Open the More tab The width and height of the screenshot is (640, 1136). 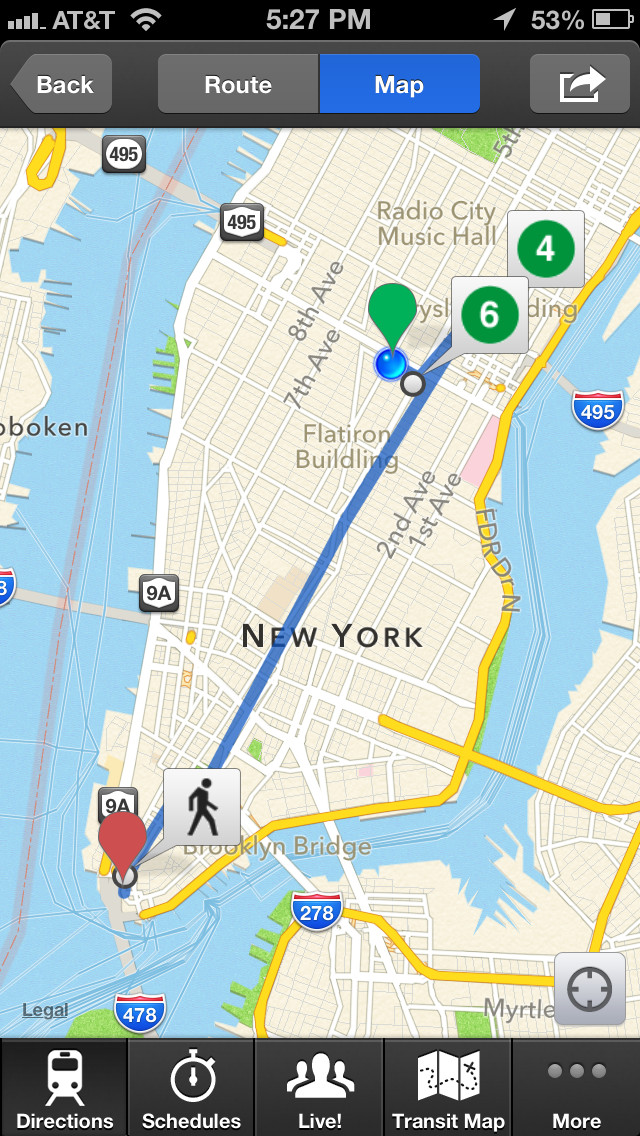click(x=576, y=1087)
